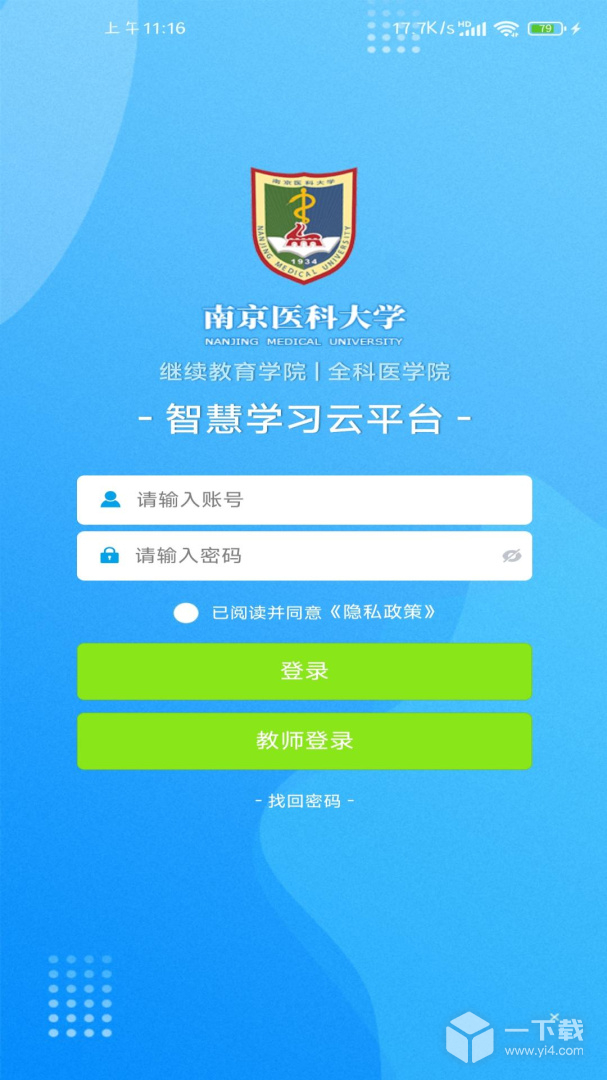607x1080 pixels.
Task: Check the 已阅读并同意 agreement circle
Action: [186, 613]
